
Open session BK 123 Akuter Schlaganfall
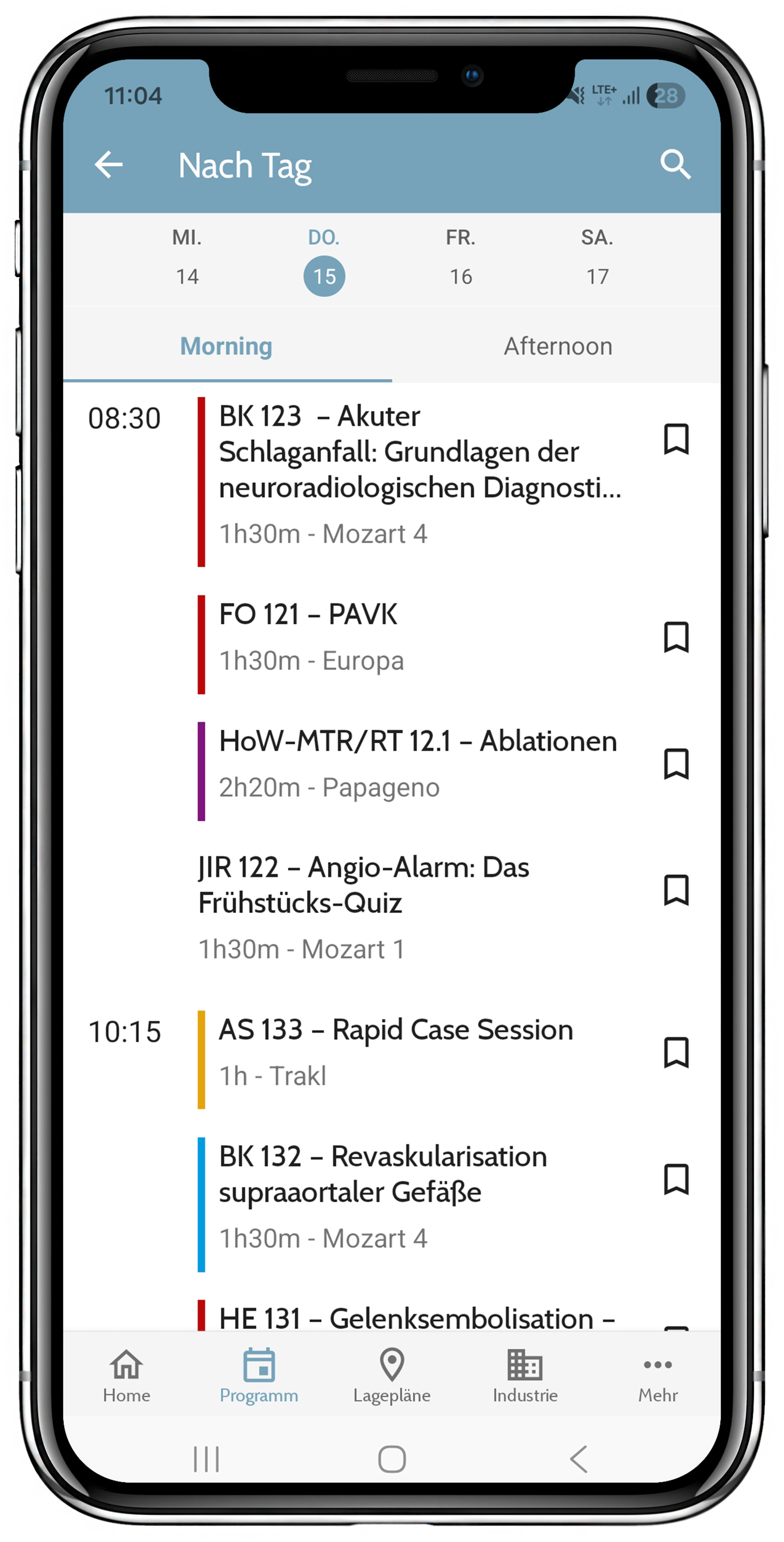(x=419, y=473)
